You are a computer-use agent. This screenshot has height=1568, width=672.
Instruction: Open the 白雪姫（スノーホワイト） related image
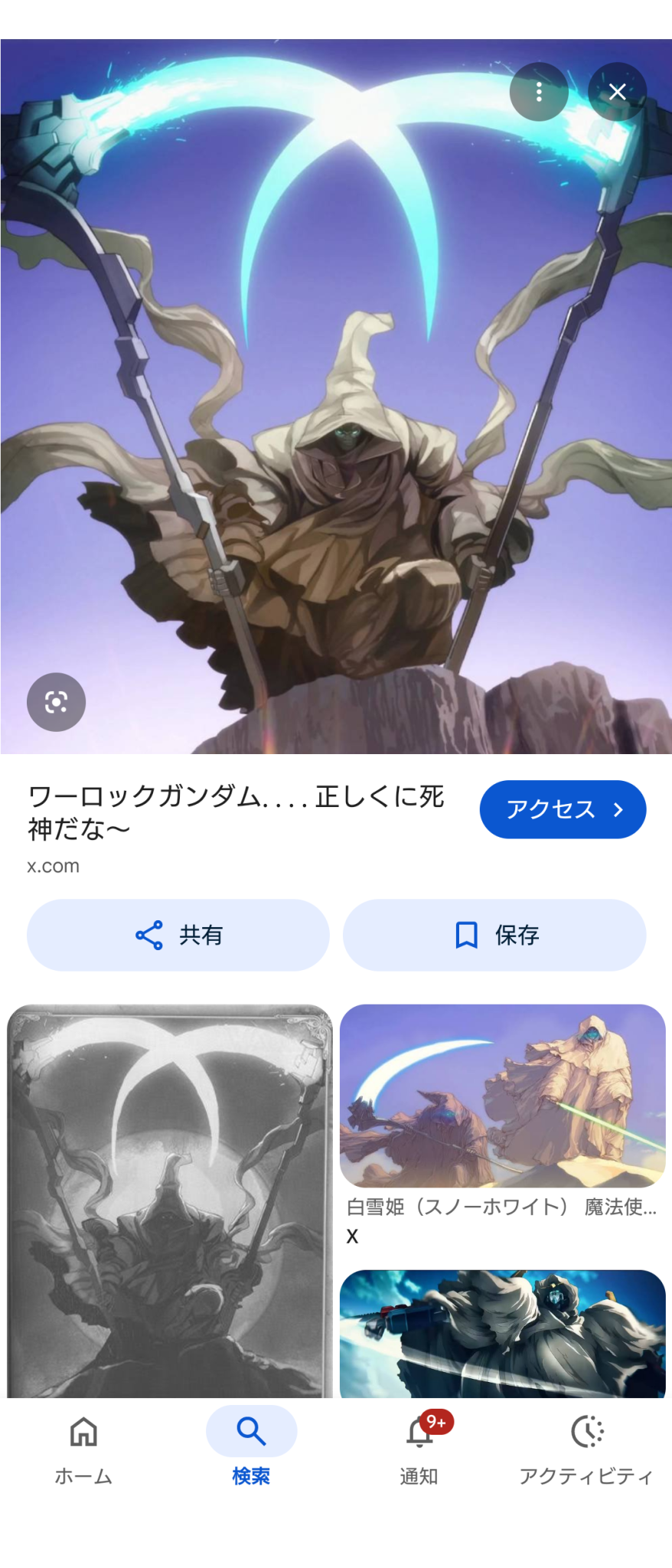pos(502,1096)
